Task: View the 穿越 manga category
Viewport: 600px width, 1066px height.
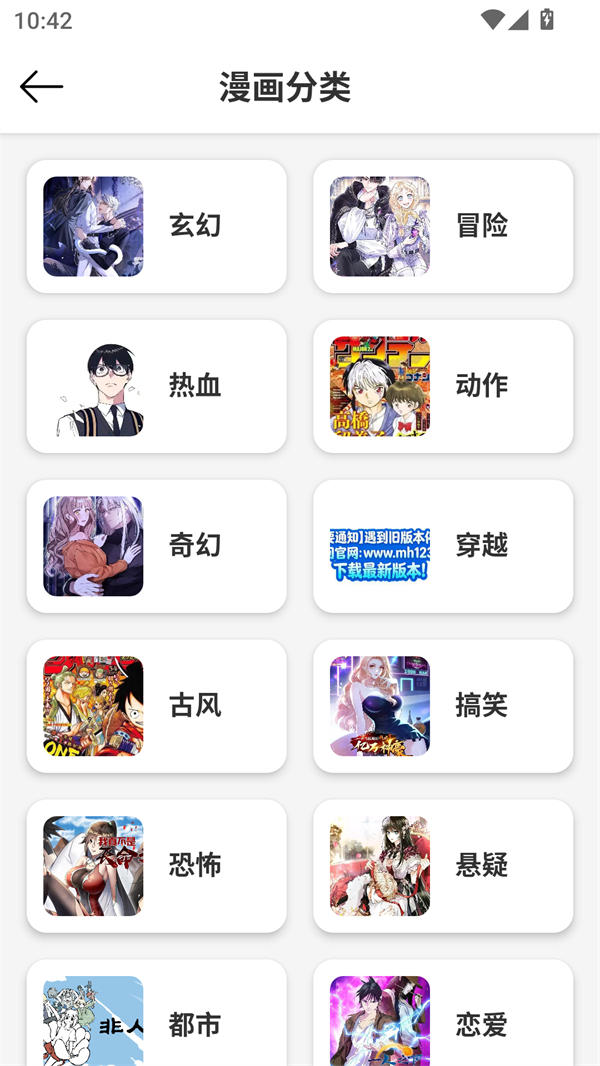Action: click(443, 546)
